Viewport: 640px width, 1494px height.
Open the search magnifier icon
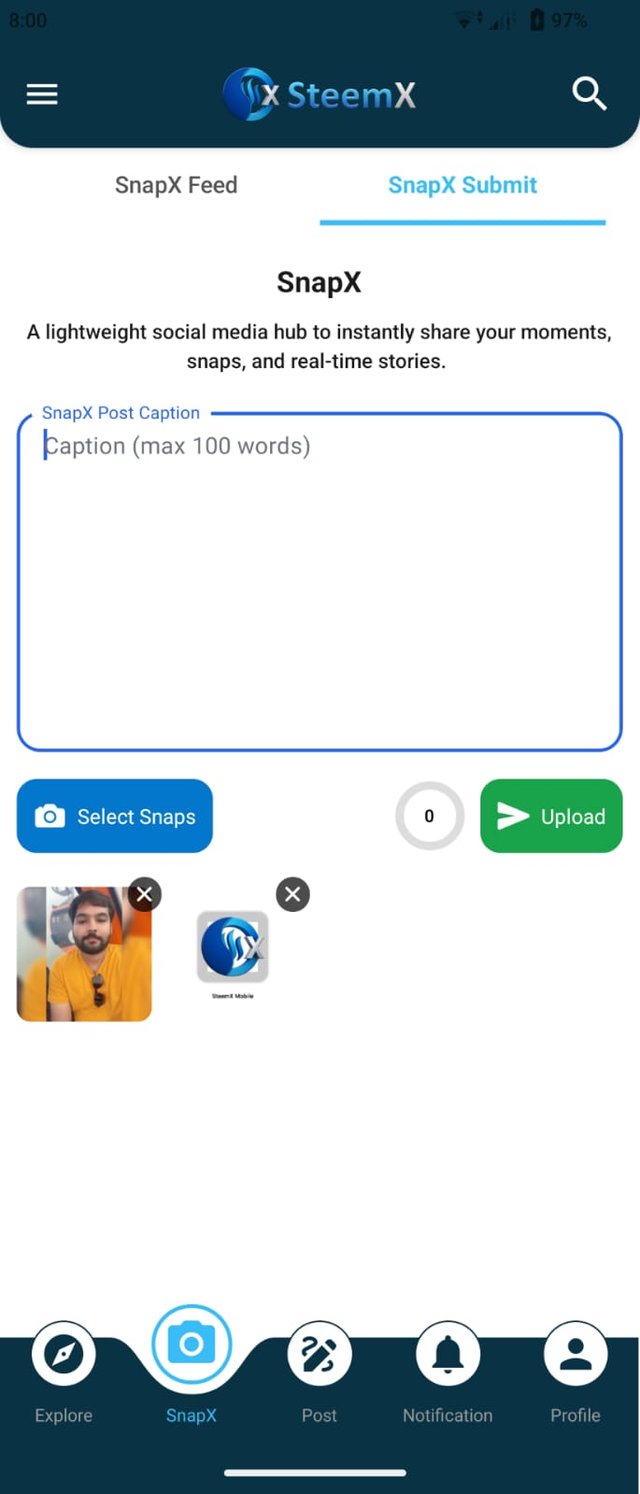tap(589, 94)
